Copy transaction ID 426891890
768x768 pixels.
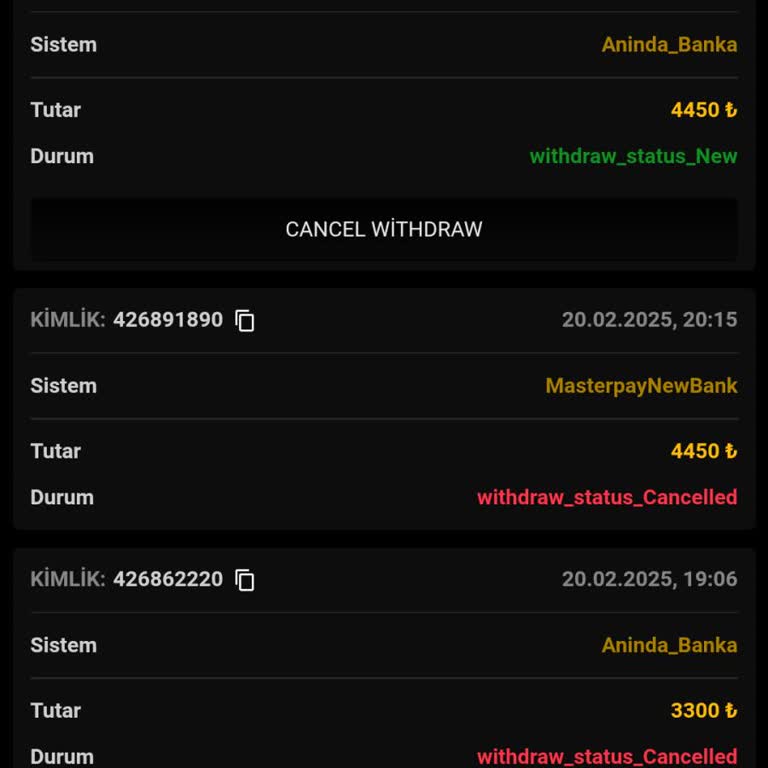(x=245, y=320)
